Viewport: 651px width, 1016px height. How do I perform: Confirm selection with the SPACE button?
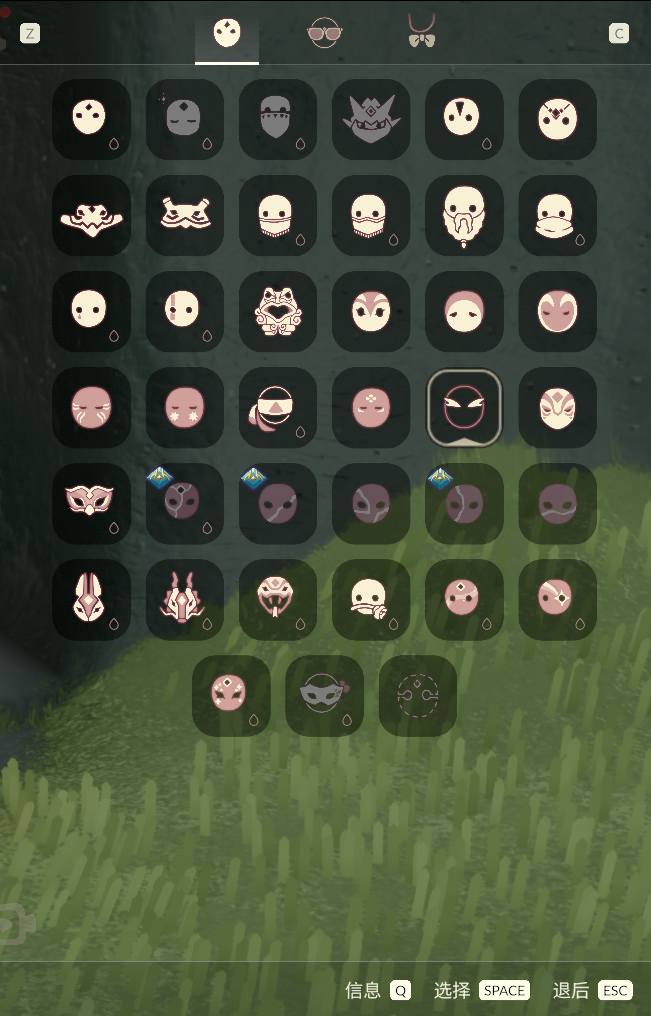pos(503,990)
